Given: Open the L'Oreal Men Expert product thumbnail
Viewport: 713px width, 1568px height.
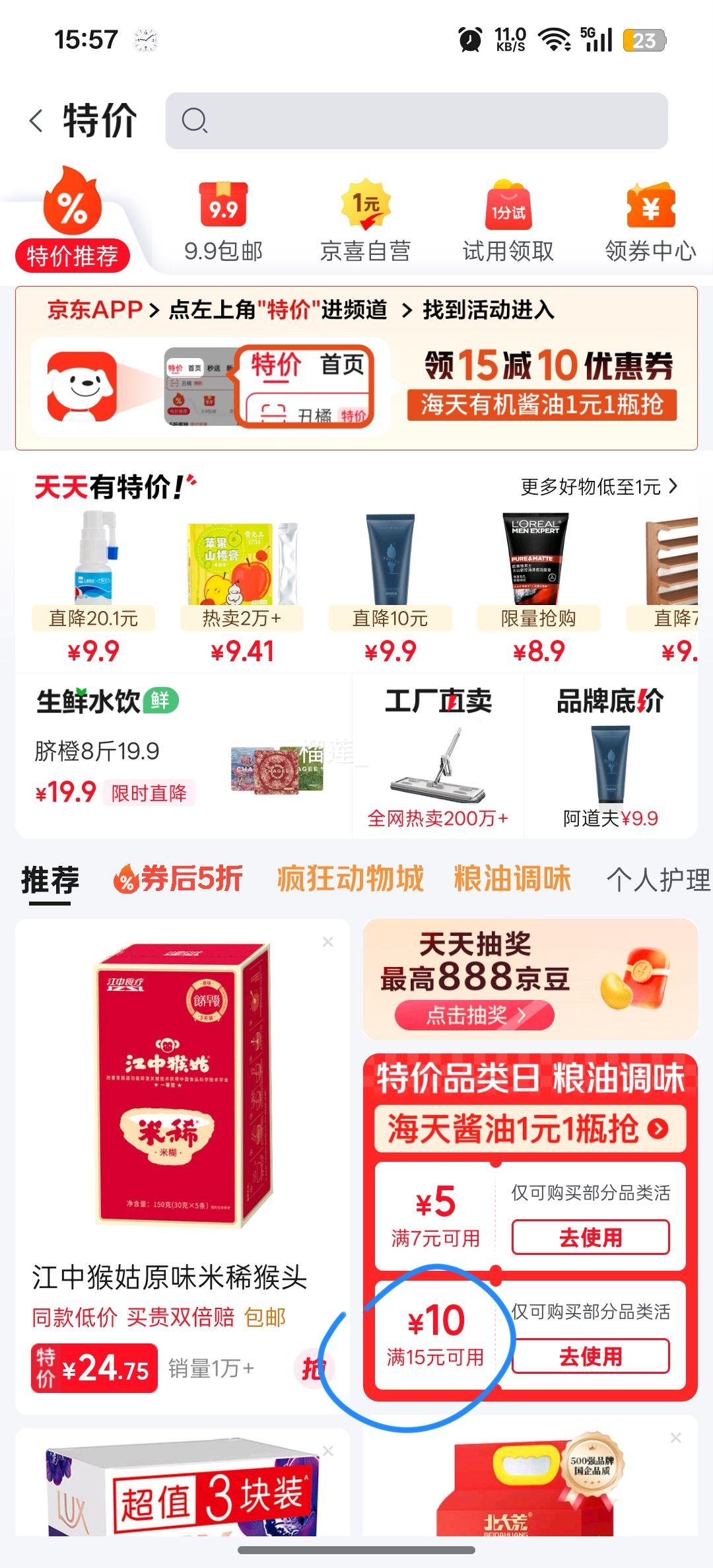Looking at the screenshot, I should [538, 558].
